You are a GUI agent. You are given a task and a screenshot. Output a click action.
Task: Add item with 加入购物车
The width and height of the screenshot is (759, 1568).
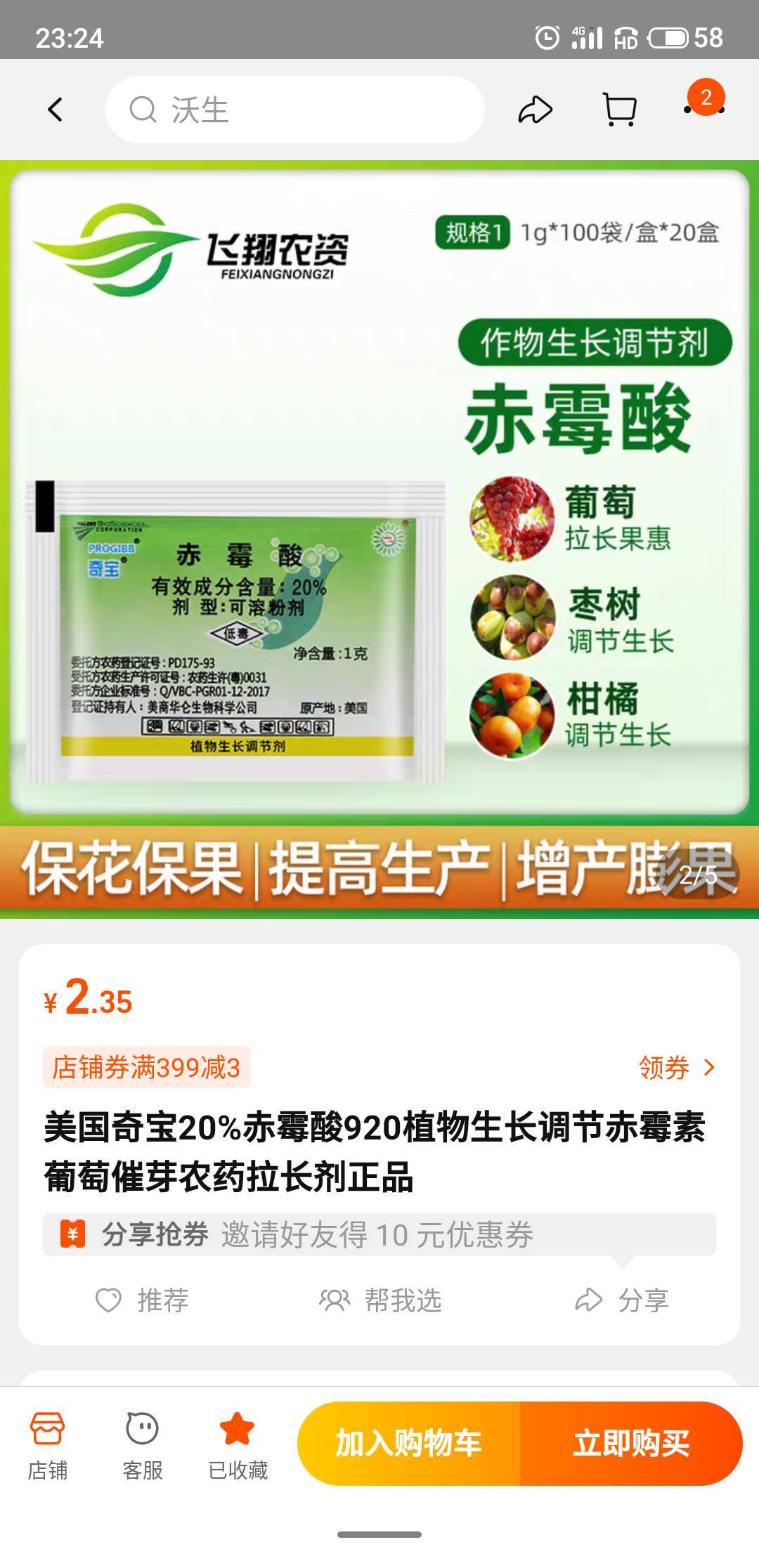(x=408, y=1444)
